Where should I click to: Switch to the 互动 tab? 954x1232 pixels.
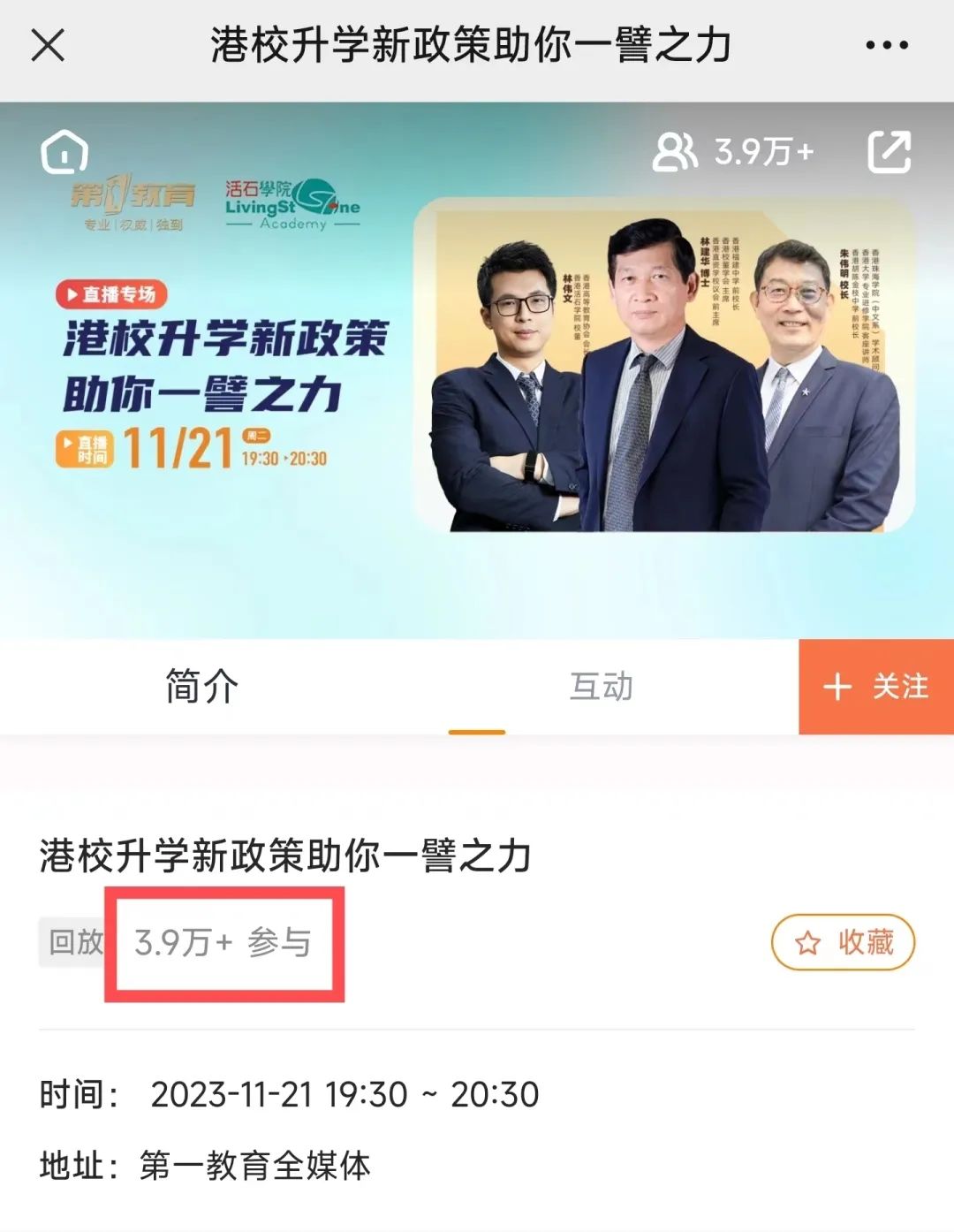[x=601, y=687]
